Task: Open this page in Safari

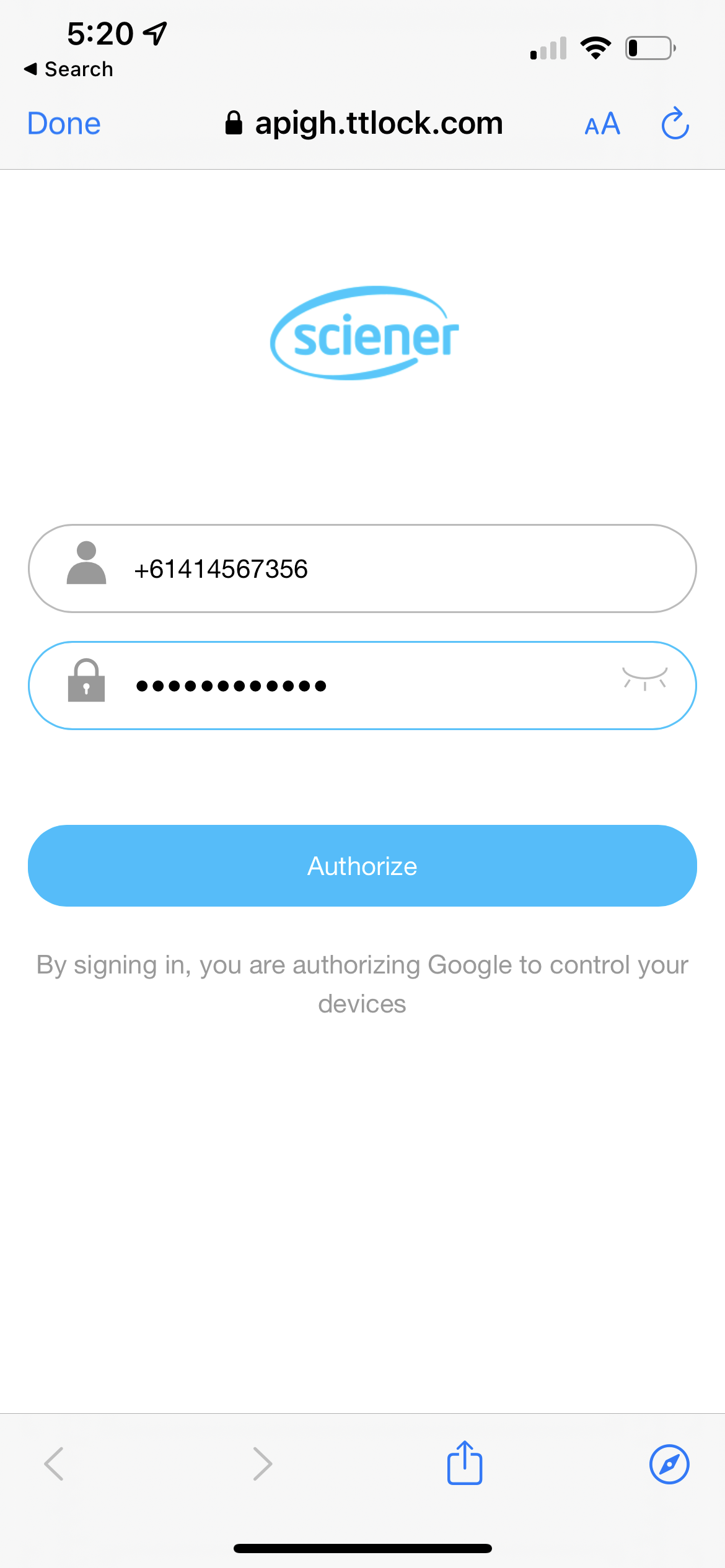Action: [669, 1465]
